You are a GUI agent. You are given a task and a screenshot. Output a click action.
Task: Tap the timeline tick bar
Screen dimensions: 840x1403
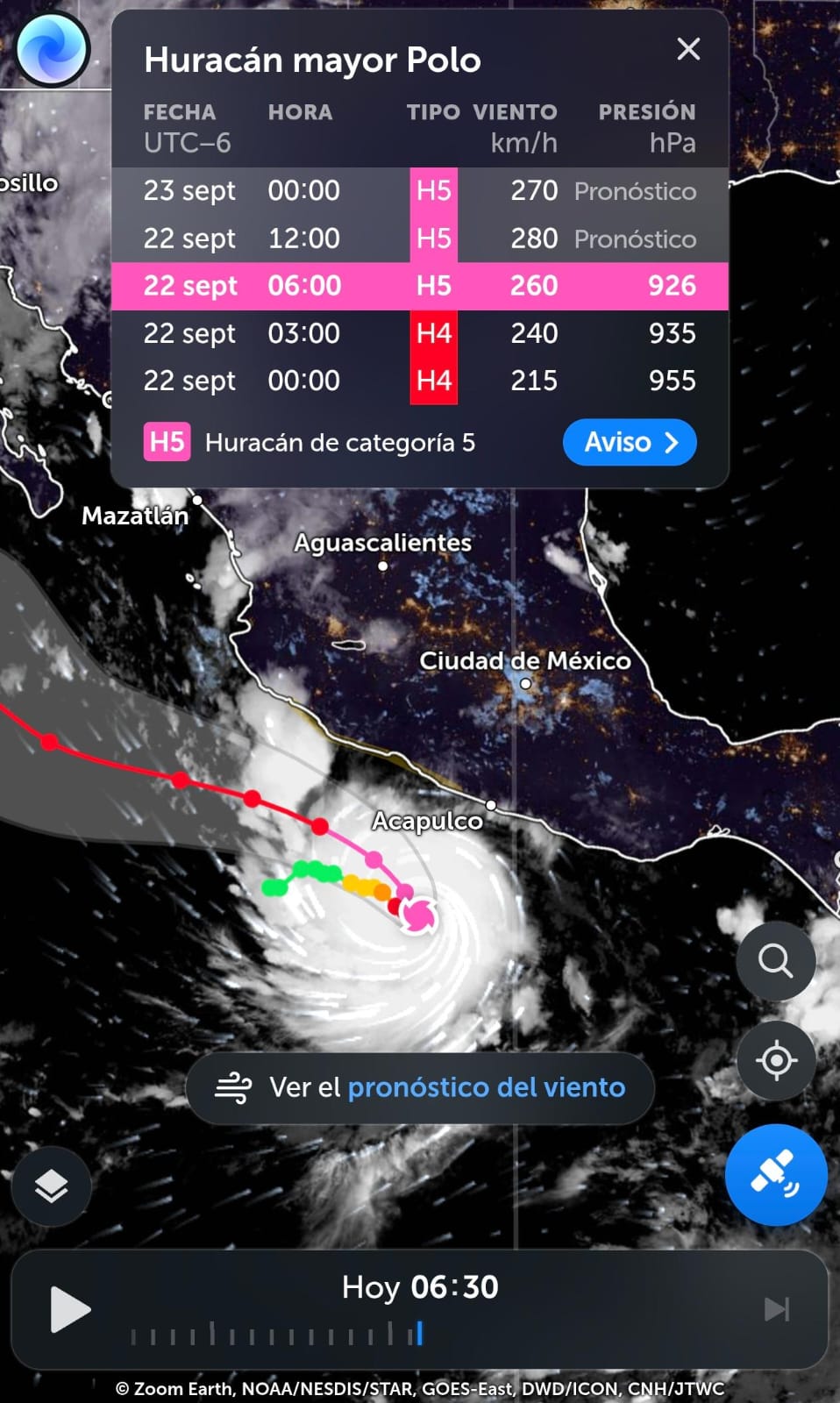click(277, 1335)
